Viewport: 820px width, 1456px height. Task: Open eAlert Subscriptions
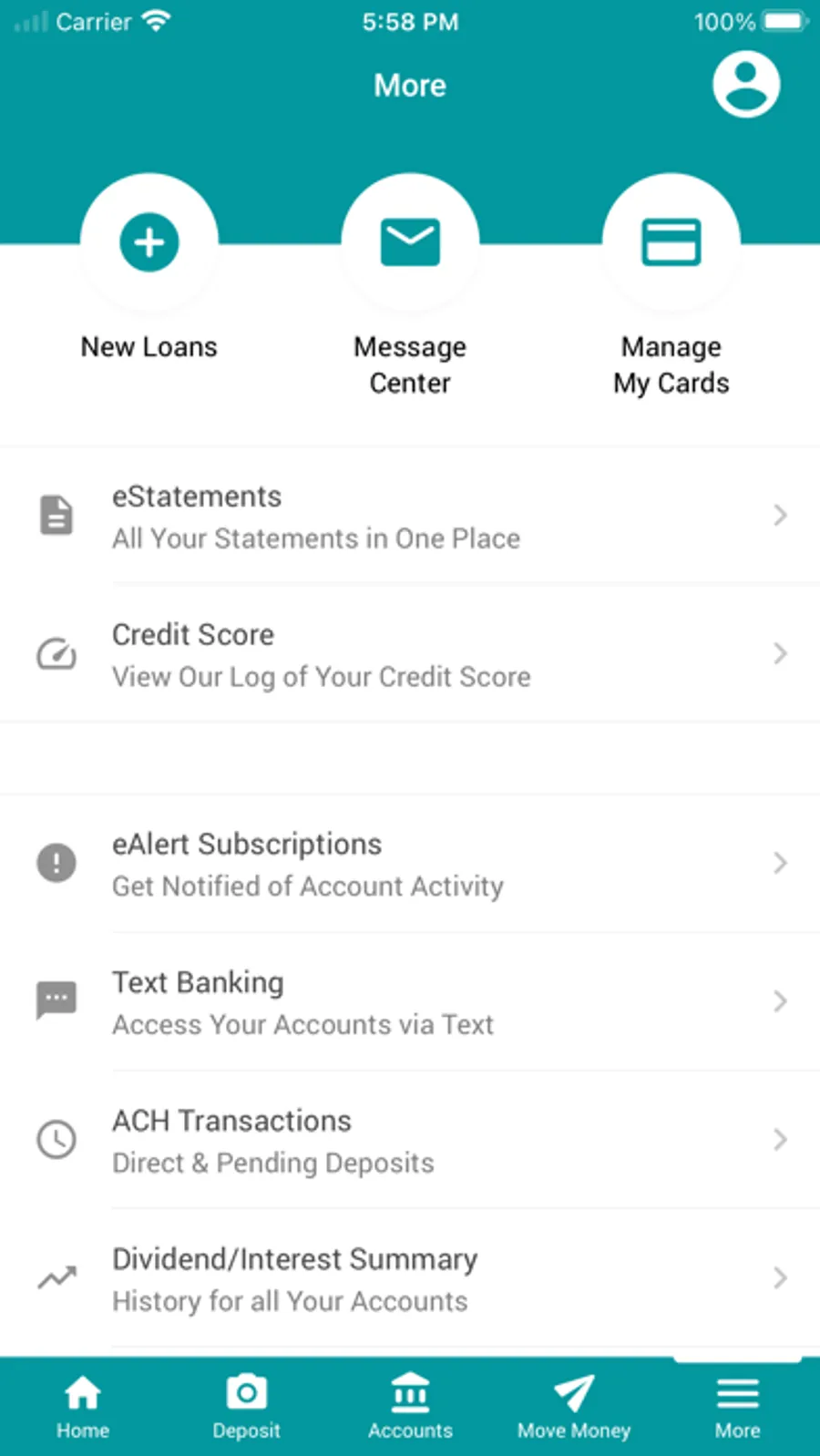[x=410, y=865]
